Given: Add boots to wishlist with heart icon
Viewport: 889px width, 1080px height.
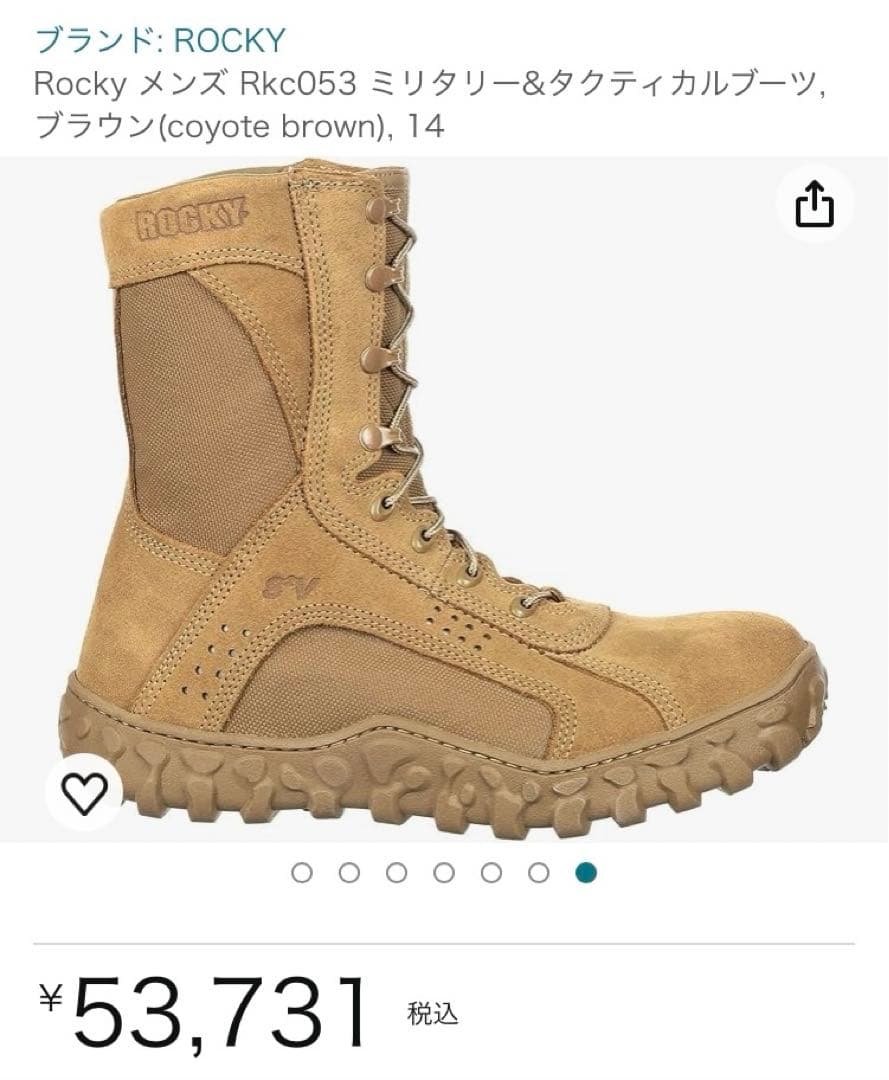Looking at the screenshot, I should click(x=84, y=793).
